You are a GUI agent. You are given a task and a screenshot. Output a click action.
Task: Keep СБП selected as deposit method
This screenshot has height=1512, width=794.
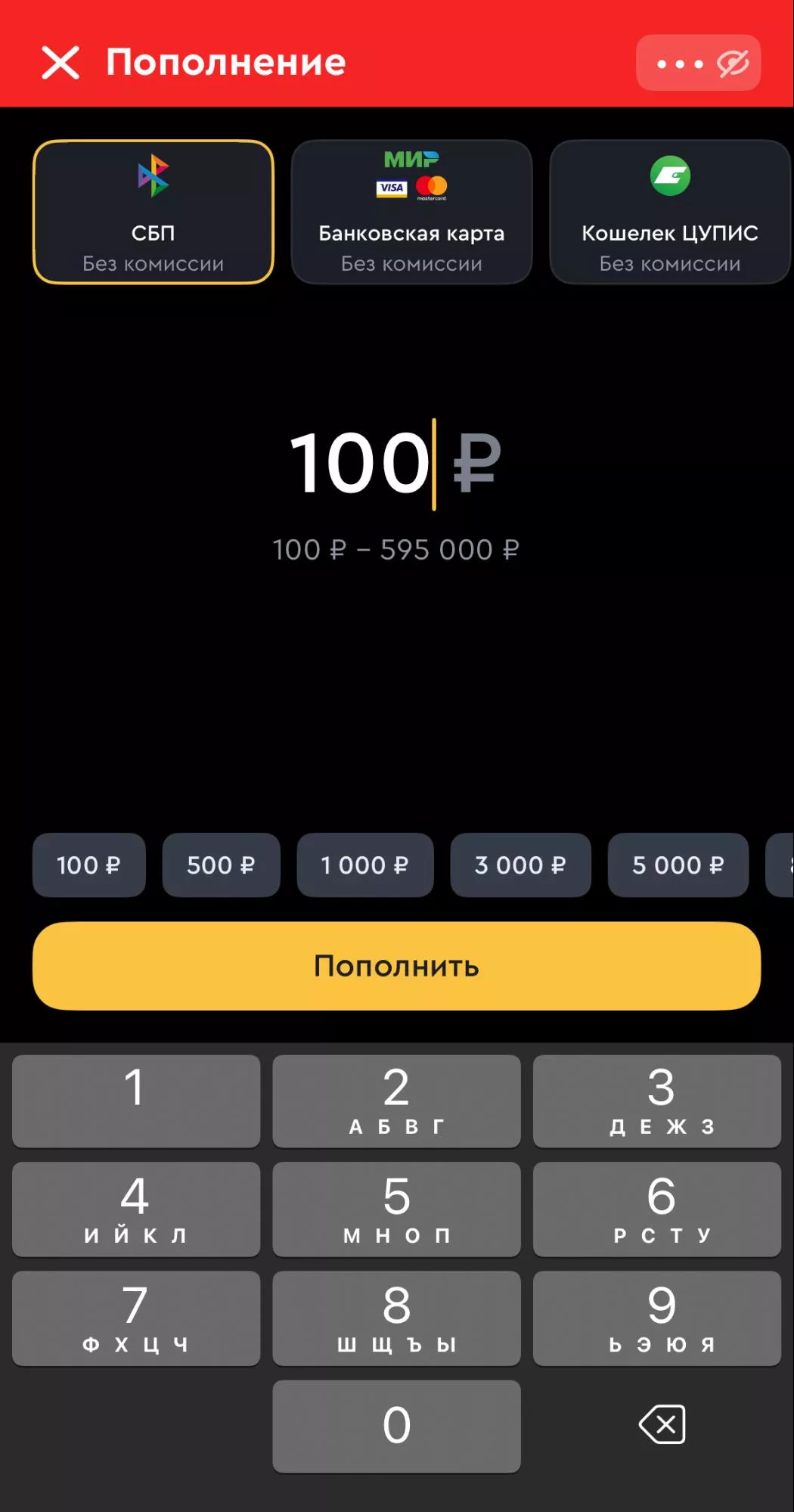(x=154, y=212)
